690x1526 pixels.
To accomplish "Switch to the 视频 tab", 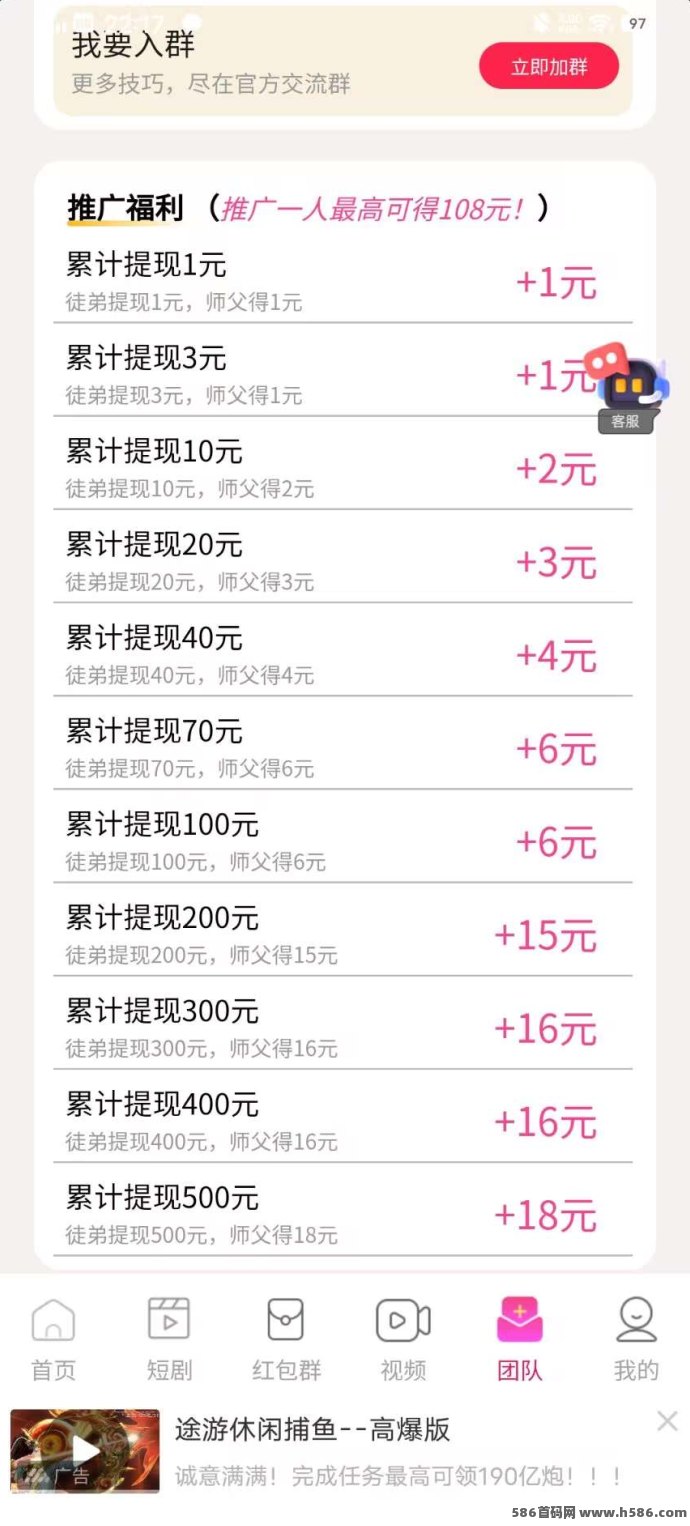I will pyautogui.click(x=403, y=1338).
